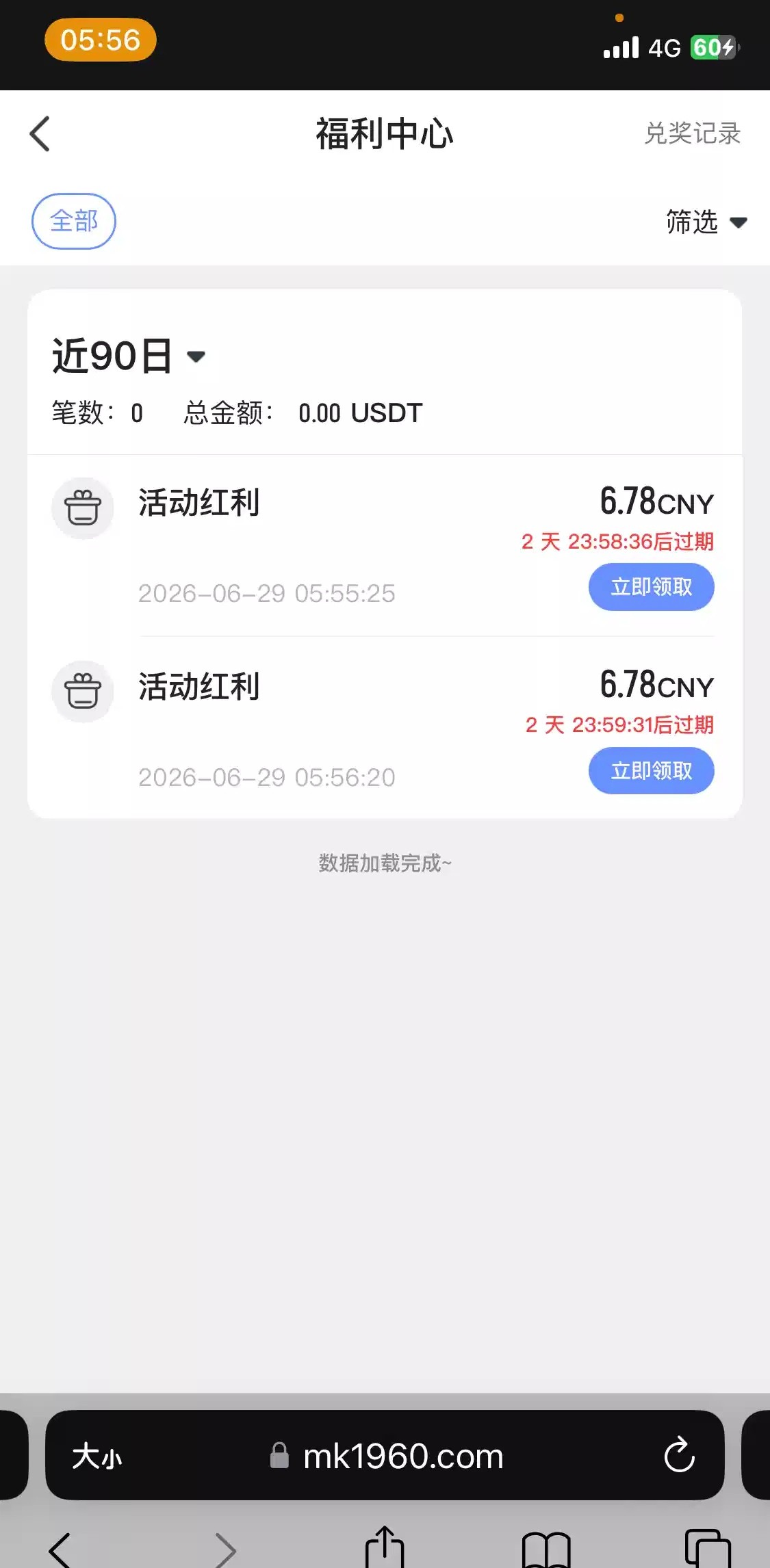Viewport: 770px width, 1568px height.
Task: Expand the 筛选 dropdown
Action: point(706,222)
